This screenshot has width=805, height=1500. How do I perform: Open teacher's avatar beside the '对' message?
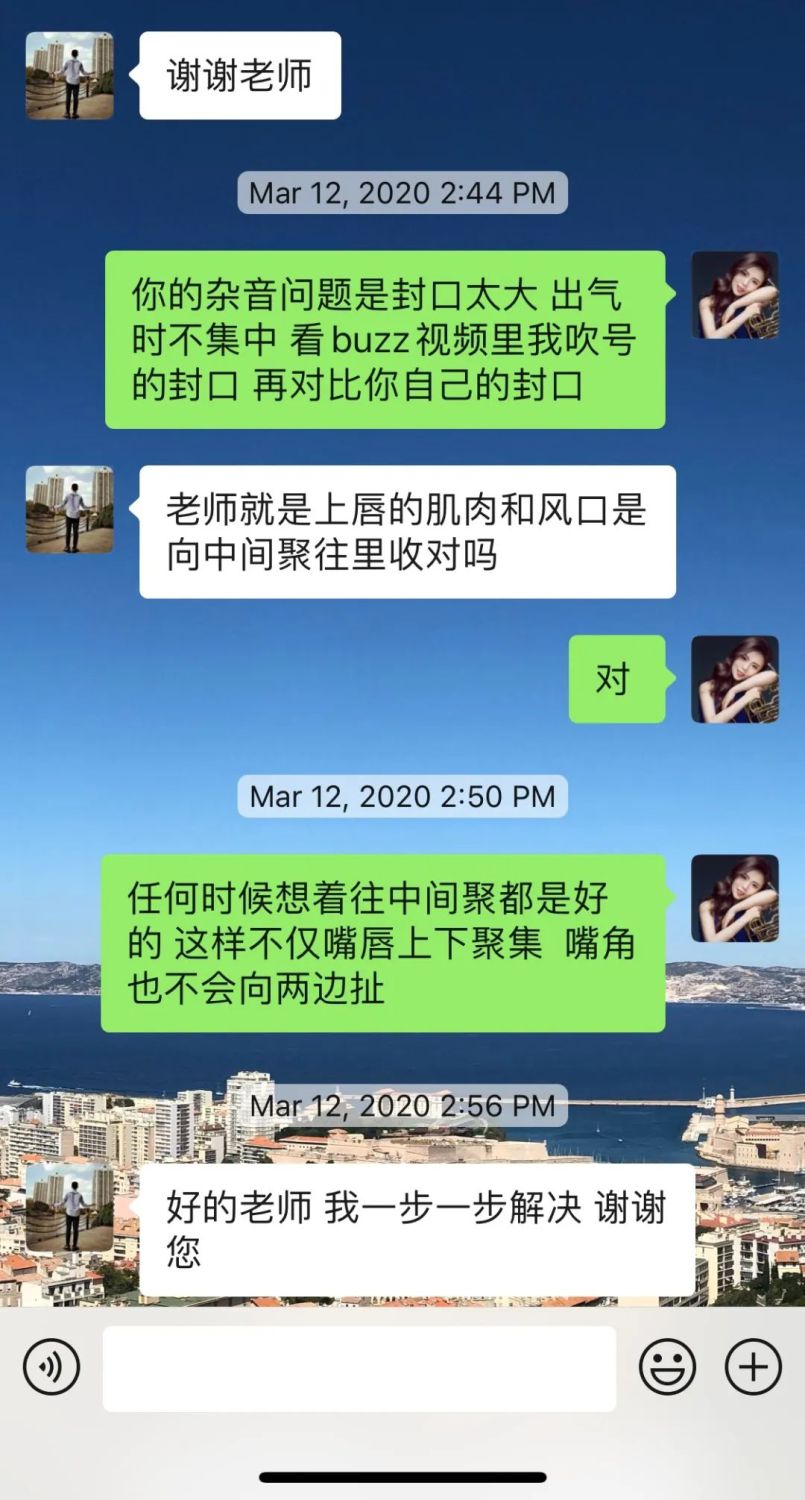coord(735,679)
